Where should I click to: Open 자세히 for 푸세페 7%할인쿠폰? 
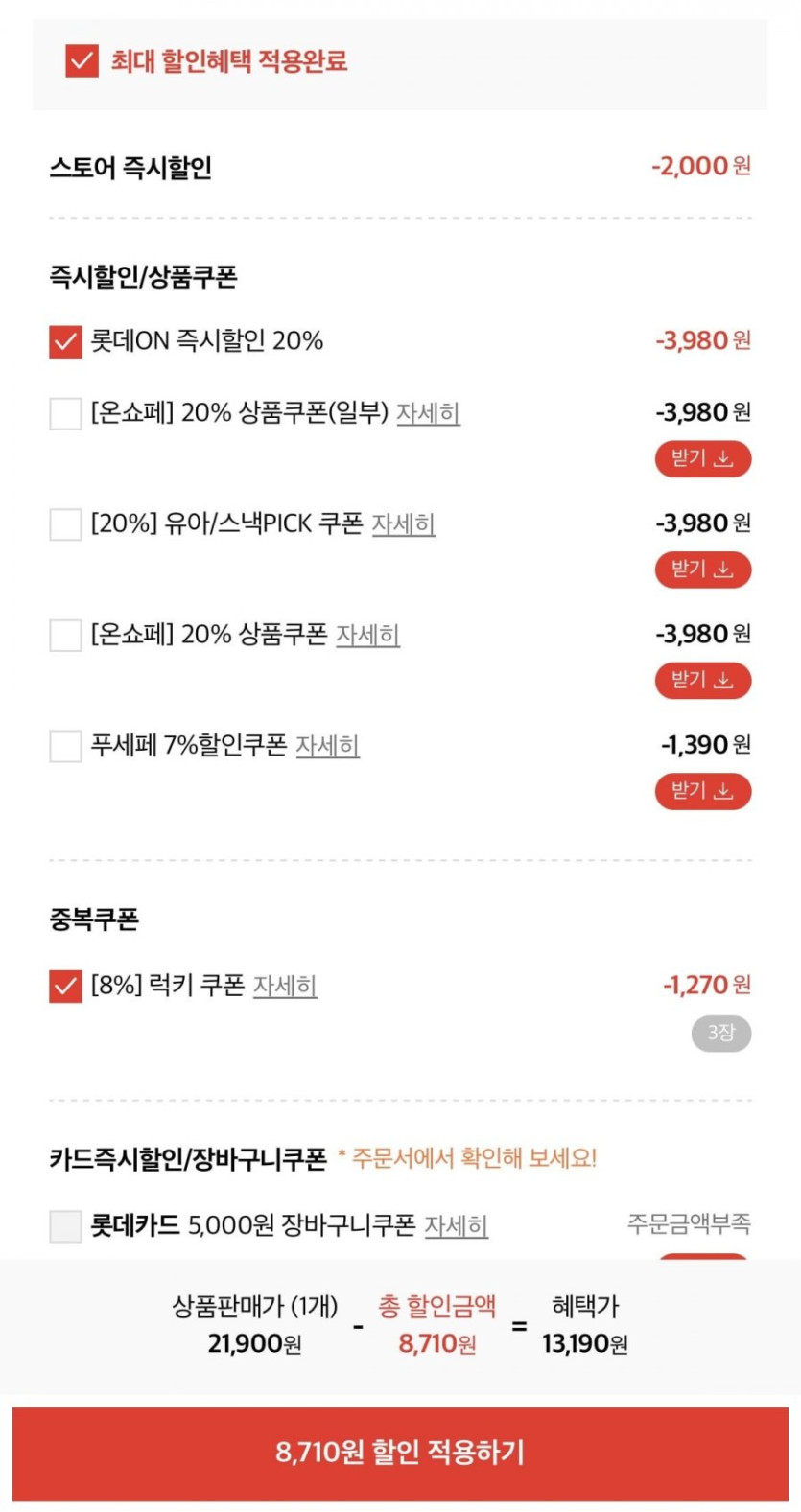[327, 746]
